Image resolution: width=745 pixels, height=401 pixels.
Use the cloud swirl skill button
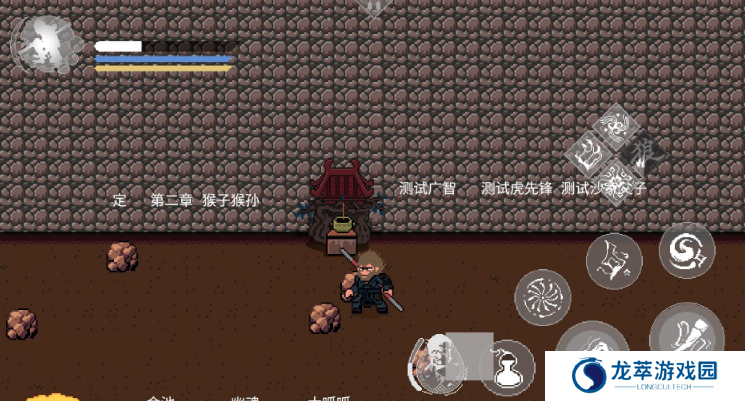pyautogui.click(x=687, y=249)
